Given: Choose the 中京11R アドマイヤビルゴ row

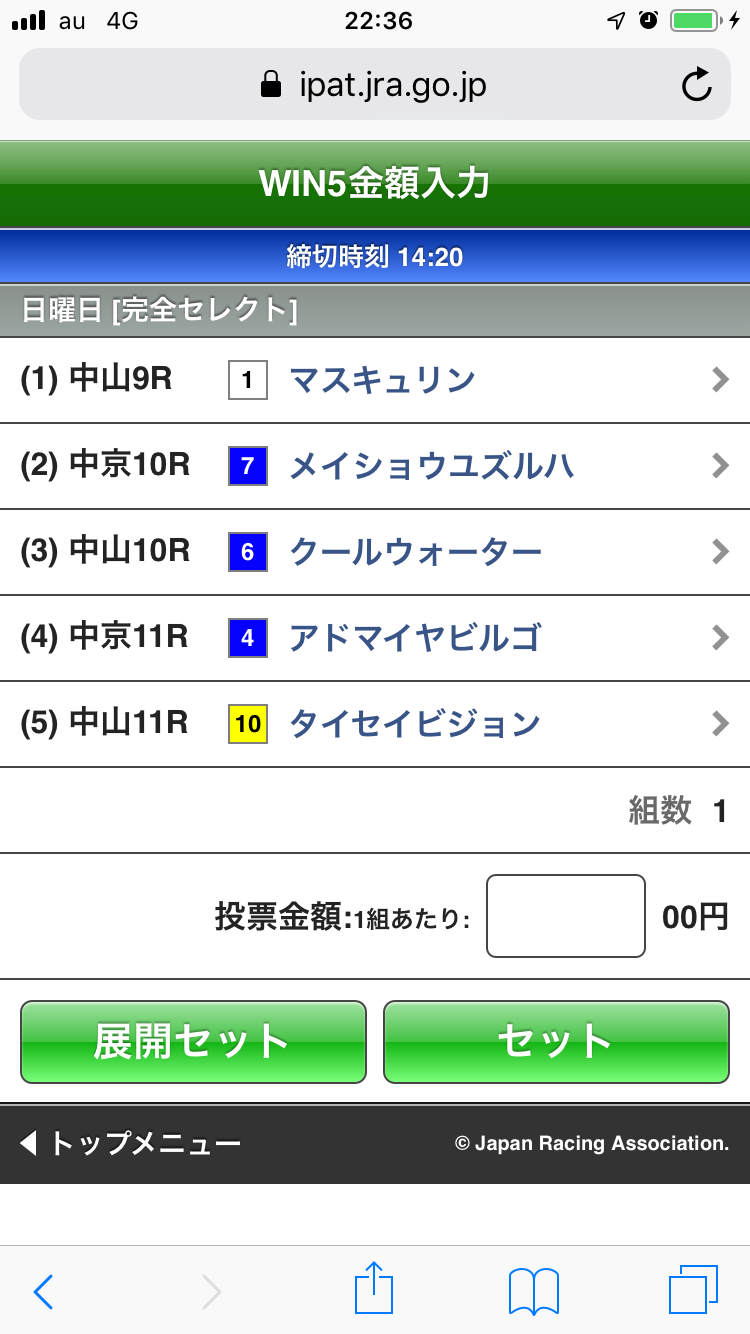Looking at the screenshot, I should (x=375, y=637).
